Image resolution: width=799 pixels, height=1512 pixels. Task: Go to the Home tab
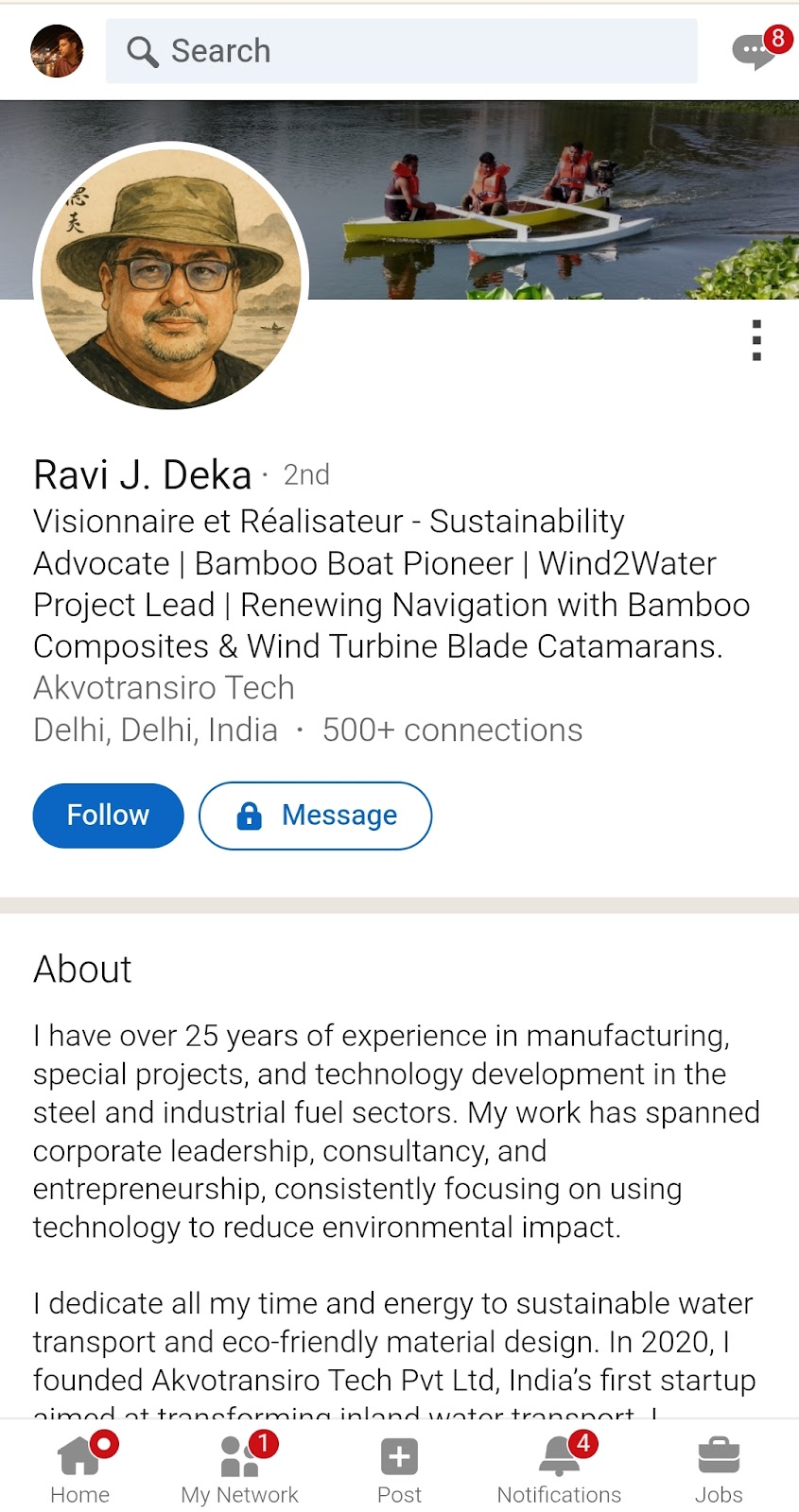80,1468
